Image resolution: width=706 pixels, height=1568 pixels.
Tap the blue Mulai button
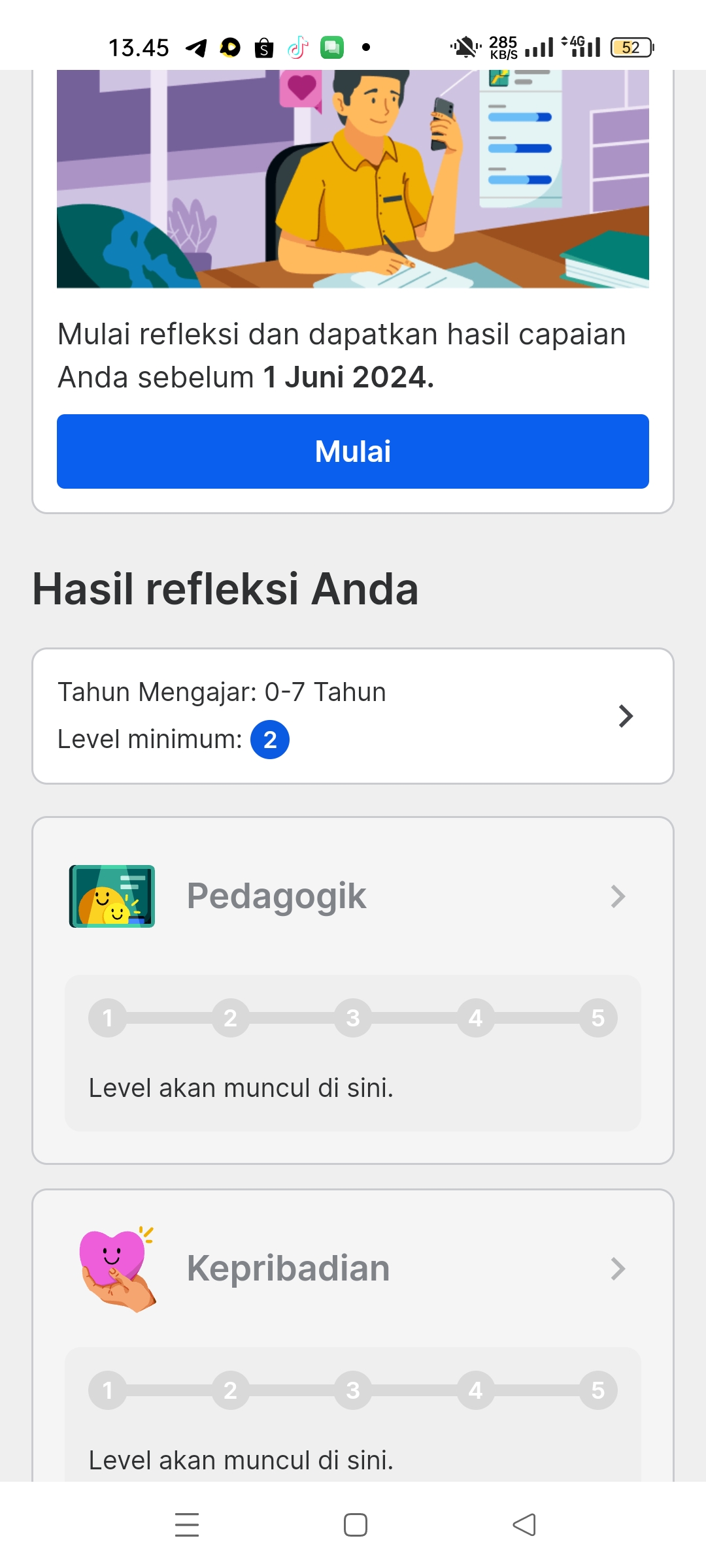pos(353,451)
